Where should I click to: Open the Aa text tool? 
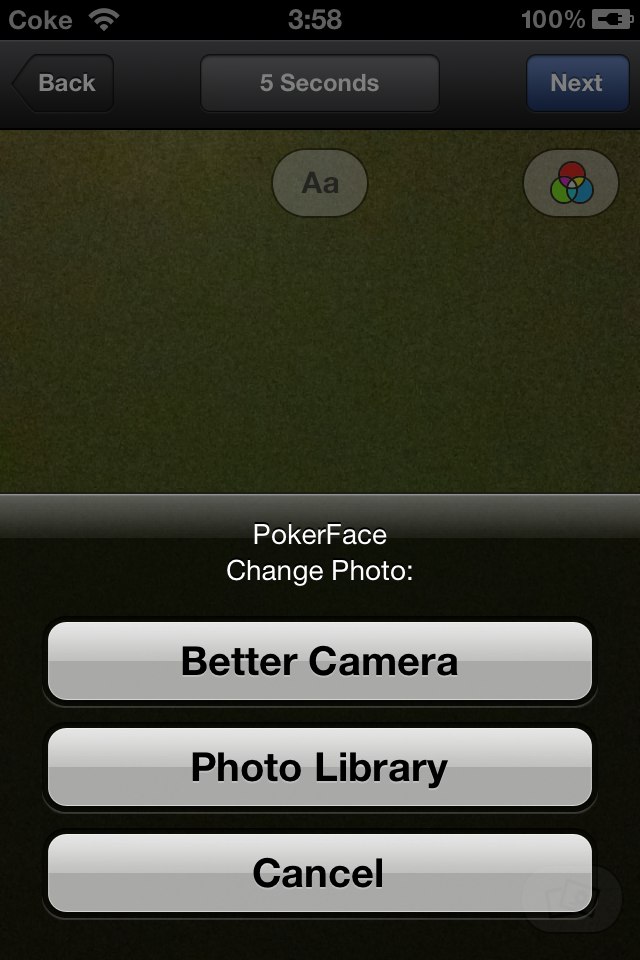[320, 183]
